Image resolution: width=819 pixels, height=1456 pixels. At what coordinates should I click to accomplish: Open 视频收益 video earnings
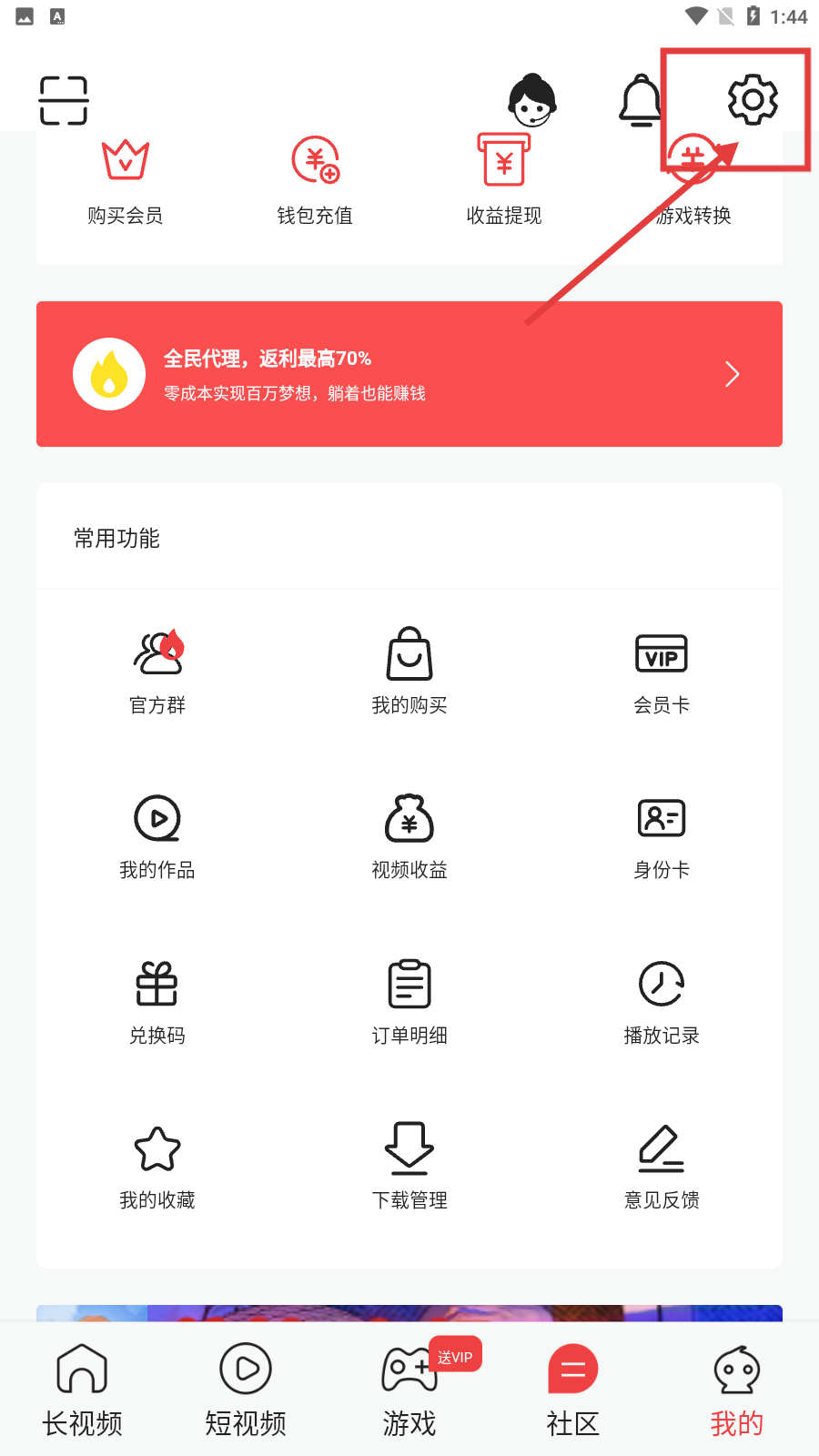(409, 834)
